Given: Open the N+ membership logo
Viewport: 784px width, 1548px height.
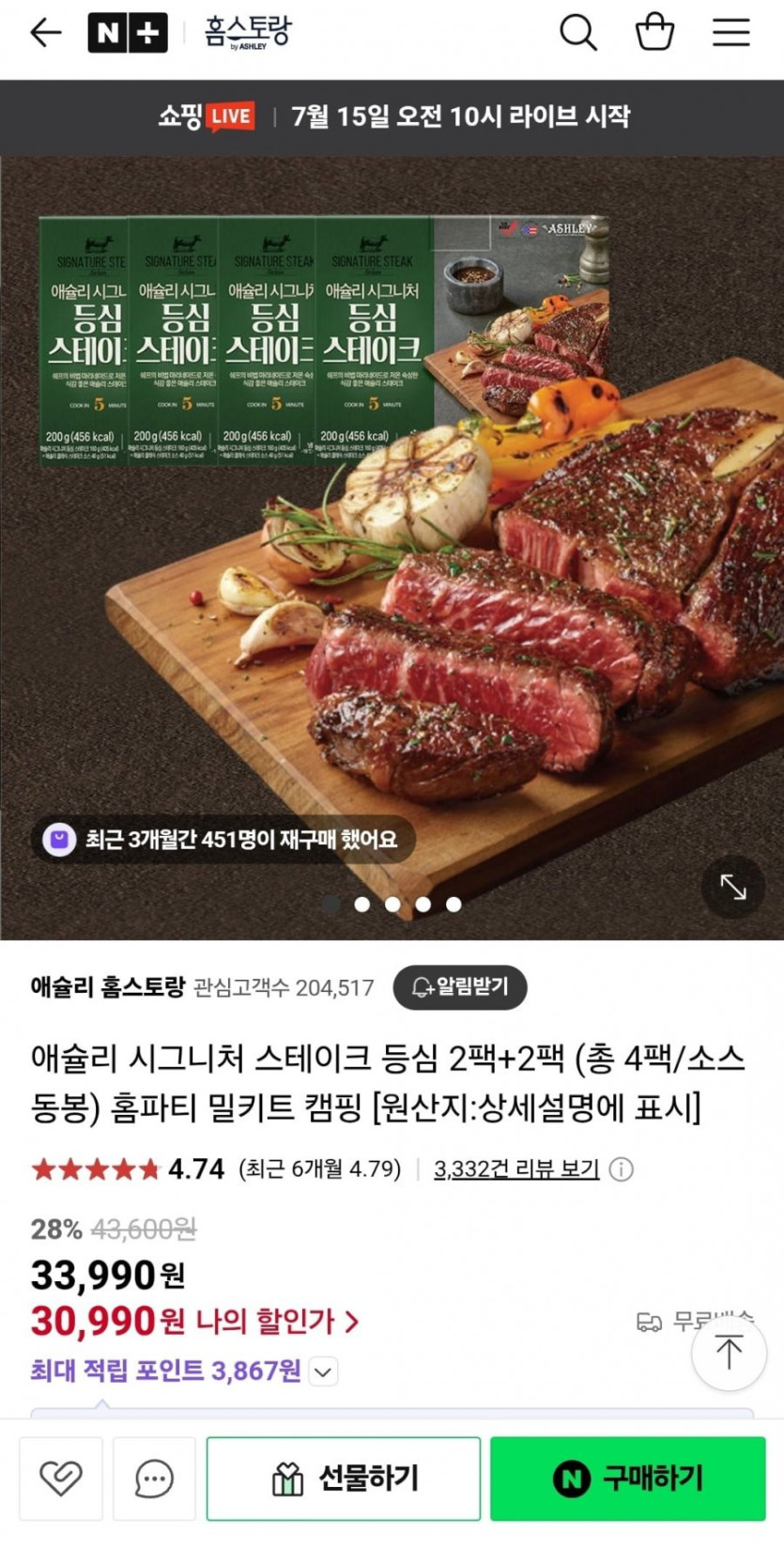Looking at the screenshot, I should point(128,33).
